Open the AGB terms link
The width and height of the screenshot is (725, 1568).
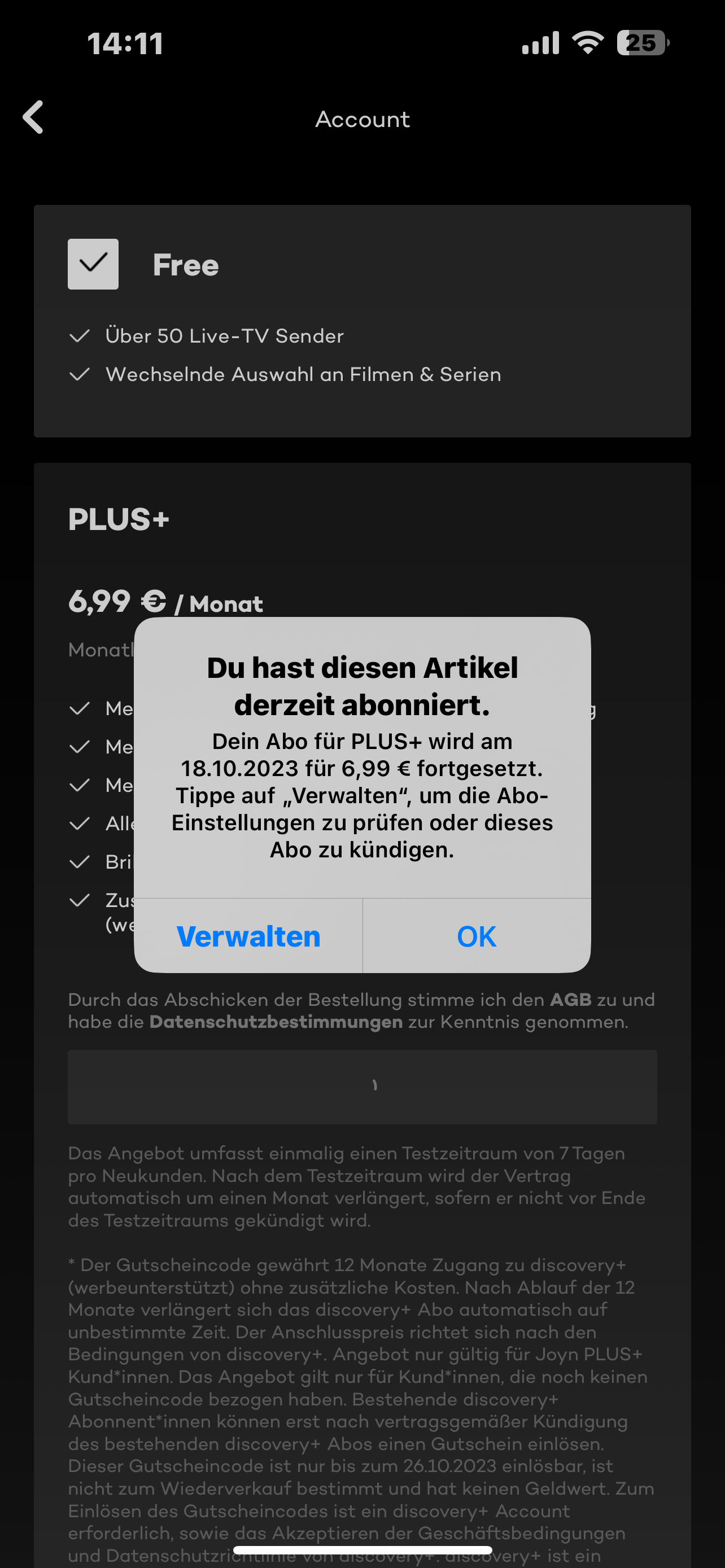(570, 1000)
